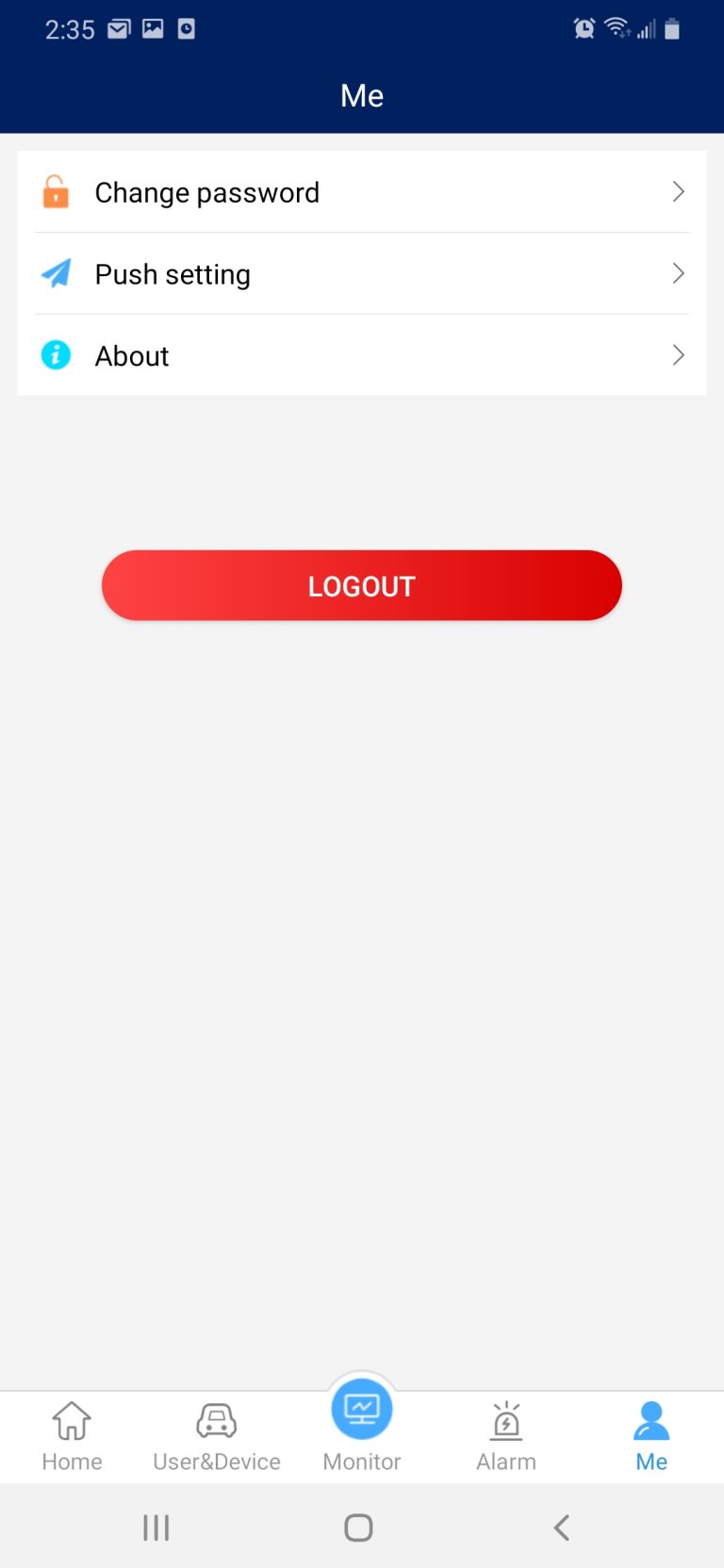
Task: Open Change password settings
Action: (361, 192)
